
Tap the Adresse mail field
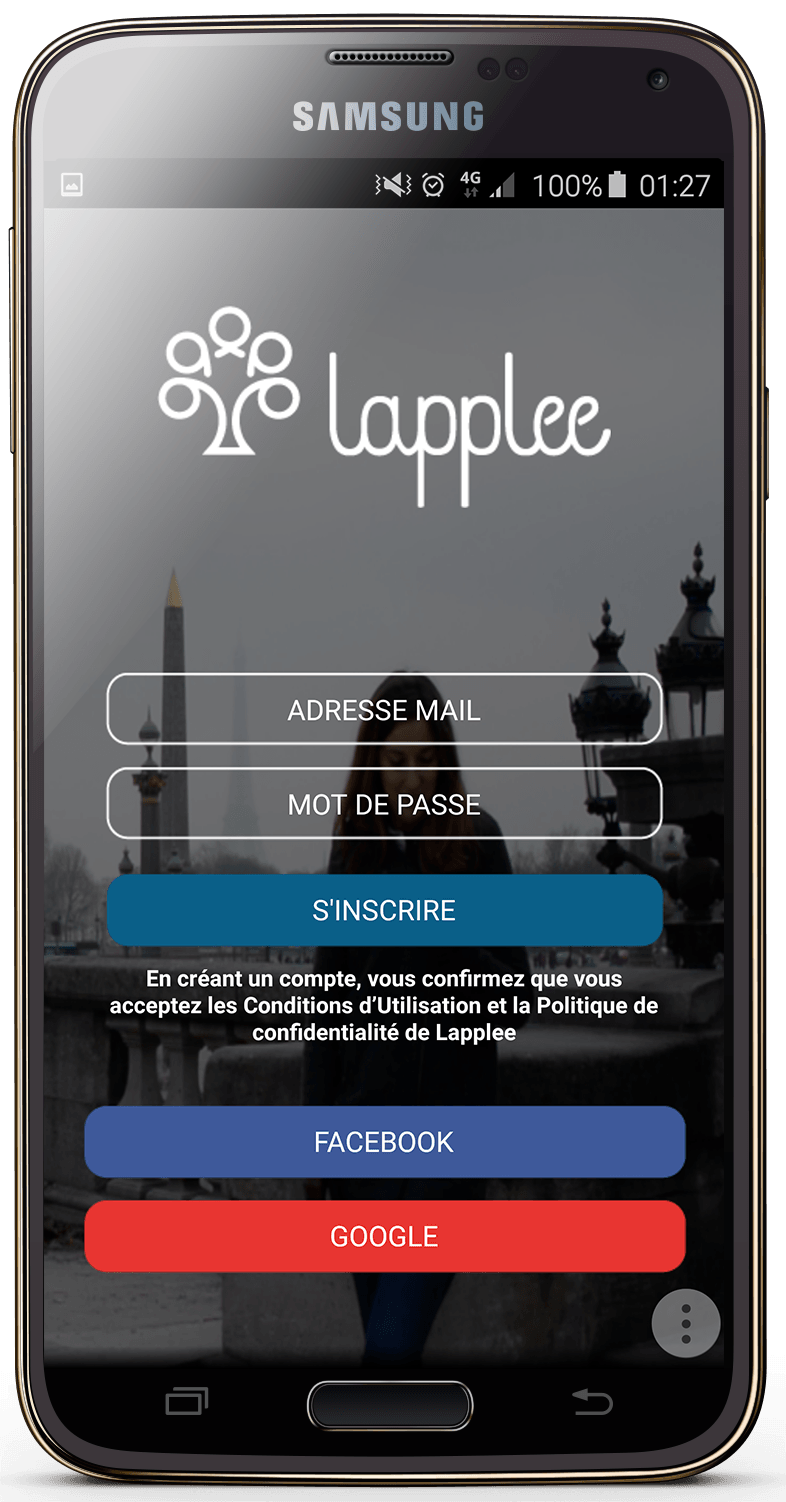click(384, 710)
